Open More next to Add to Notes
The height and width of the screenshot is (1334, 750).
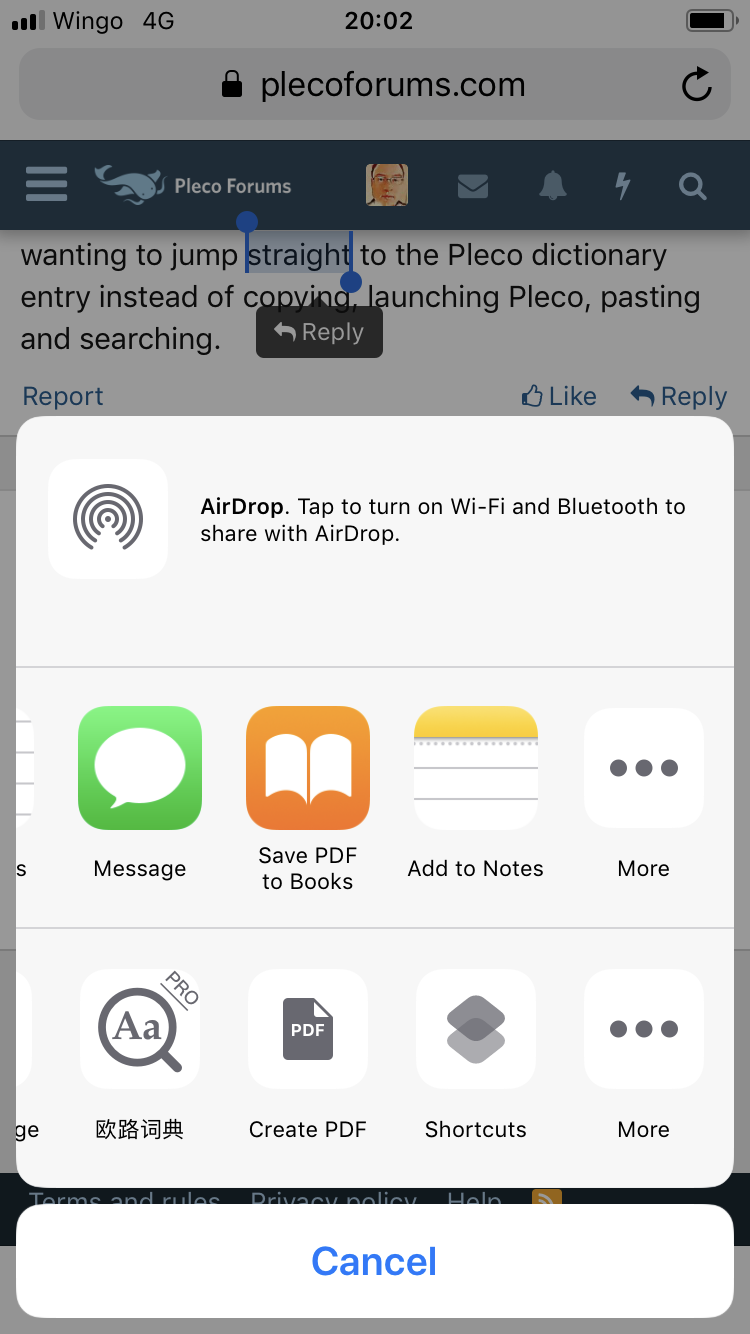coord(644,768)
